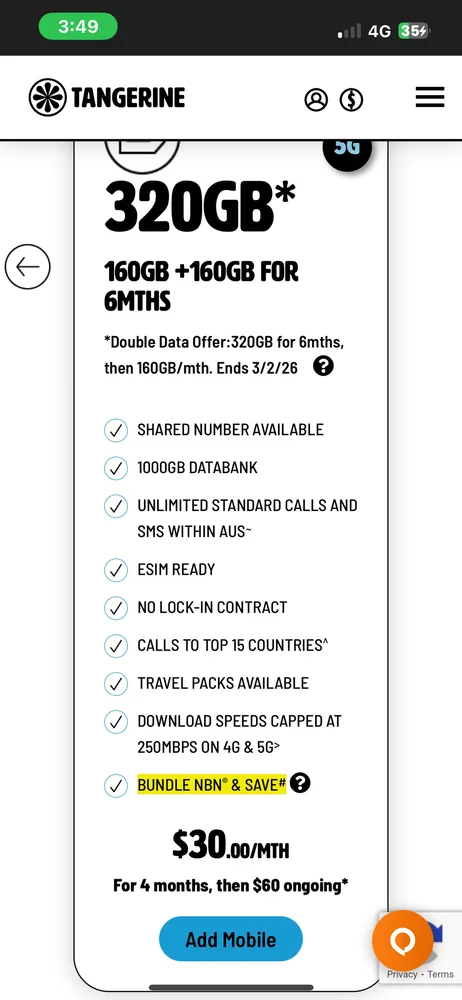
Task: Open the dollar billing icon
Action: click(x=351, y=99)
